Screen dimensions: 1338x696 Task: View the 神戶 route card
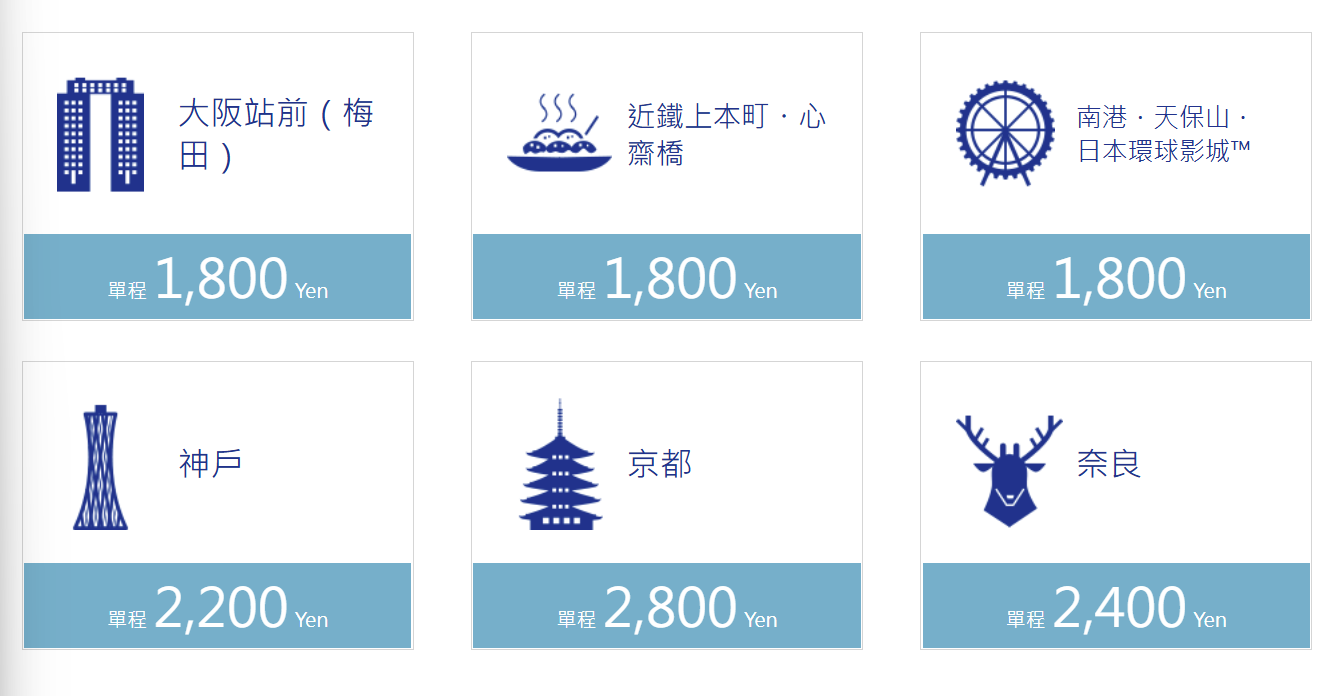pyautogui.click(x=217, y=505)
